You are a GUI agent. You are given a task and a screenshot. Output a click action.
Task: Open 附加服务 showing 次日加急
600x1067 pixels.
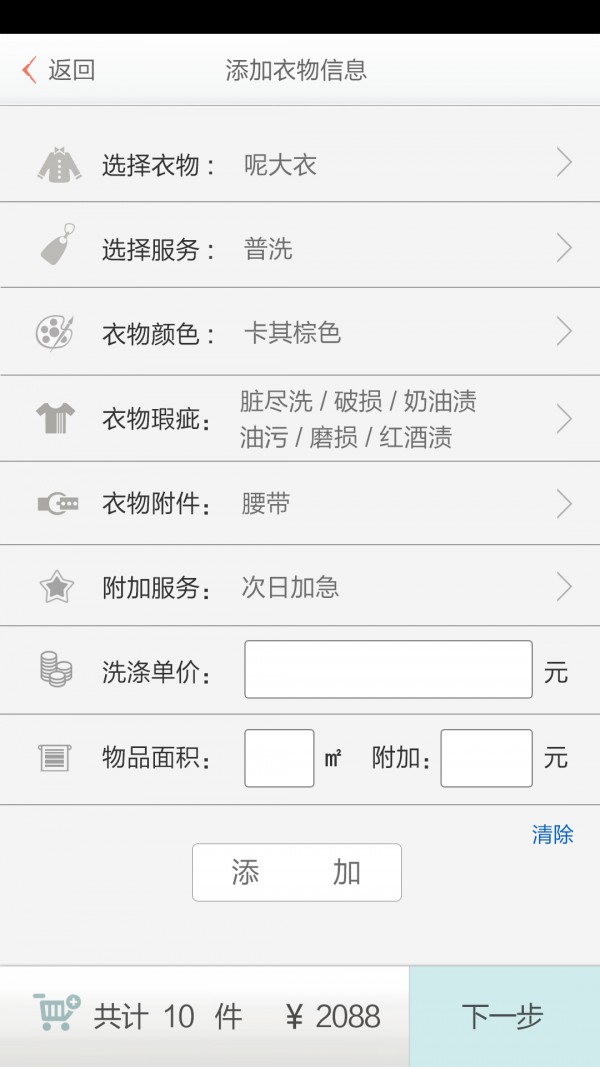coord(300,587)
